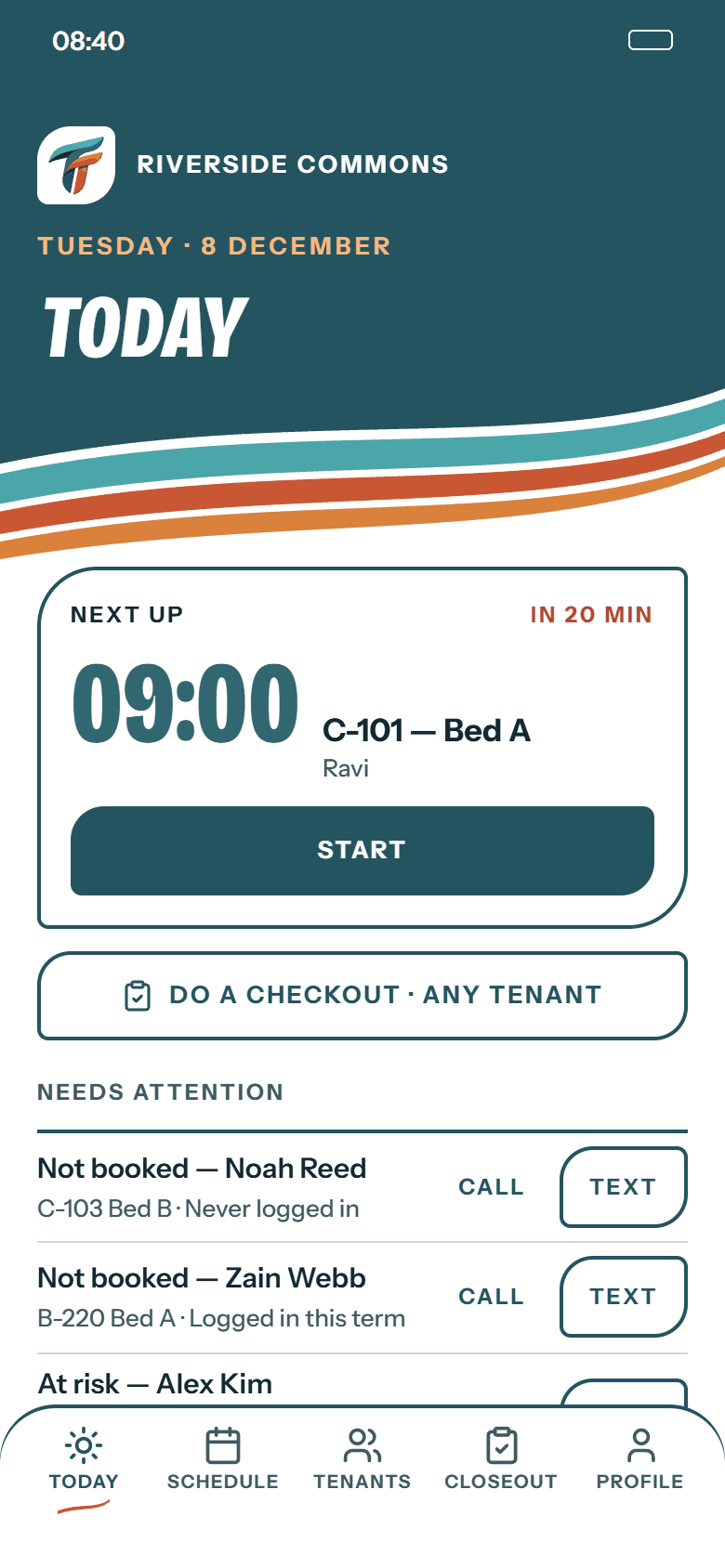Viewport: 725px width, 1568px height.
Task: Open Do a checkout for any tenant
Action: [x=362, y=995]
